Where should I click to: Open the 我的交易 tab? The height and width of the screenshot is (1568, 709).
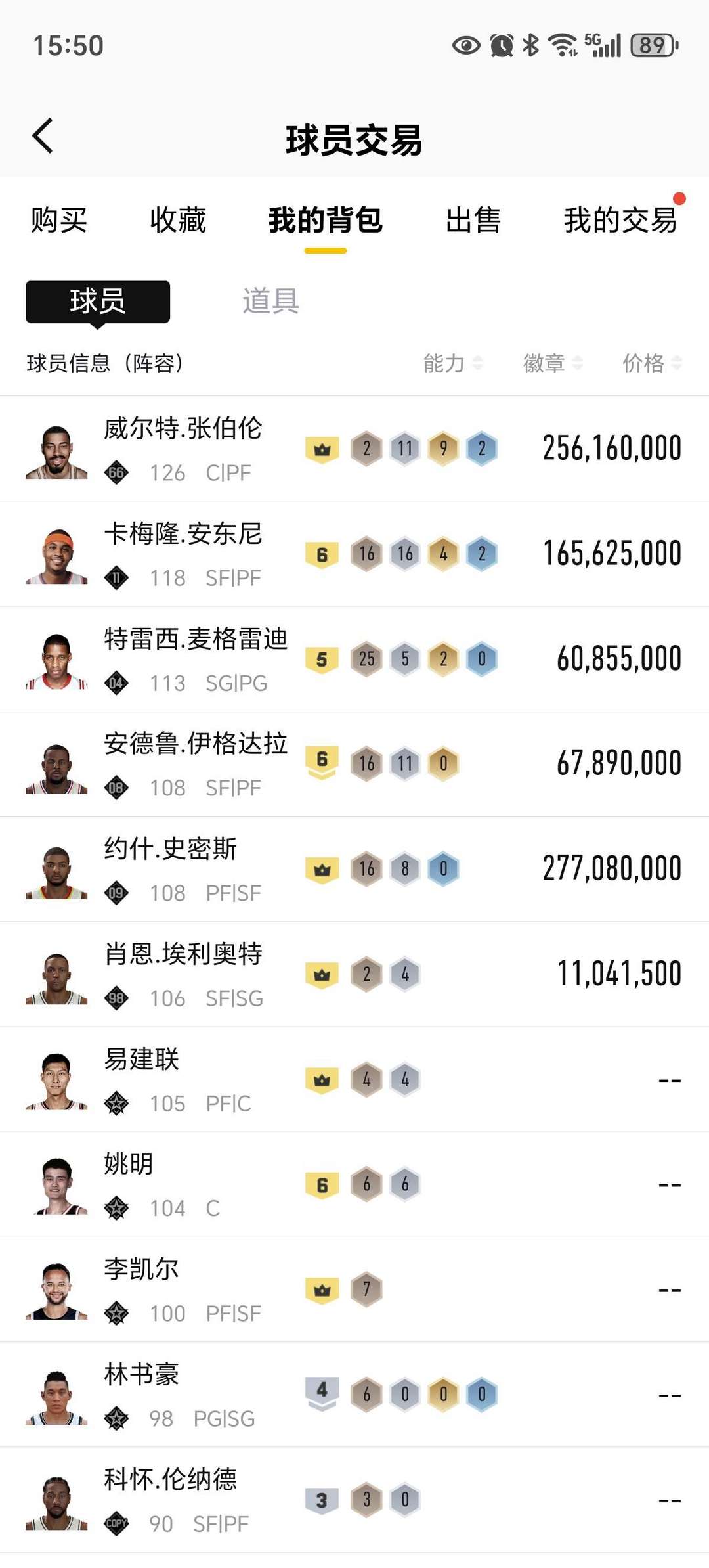620,220
